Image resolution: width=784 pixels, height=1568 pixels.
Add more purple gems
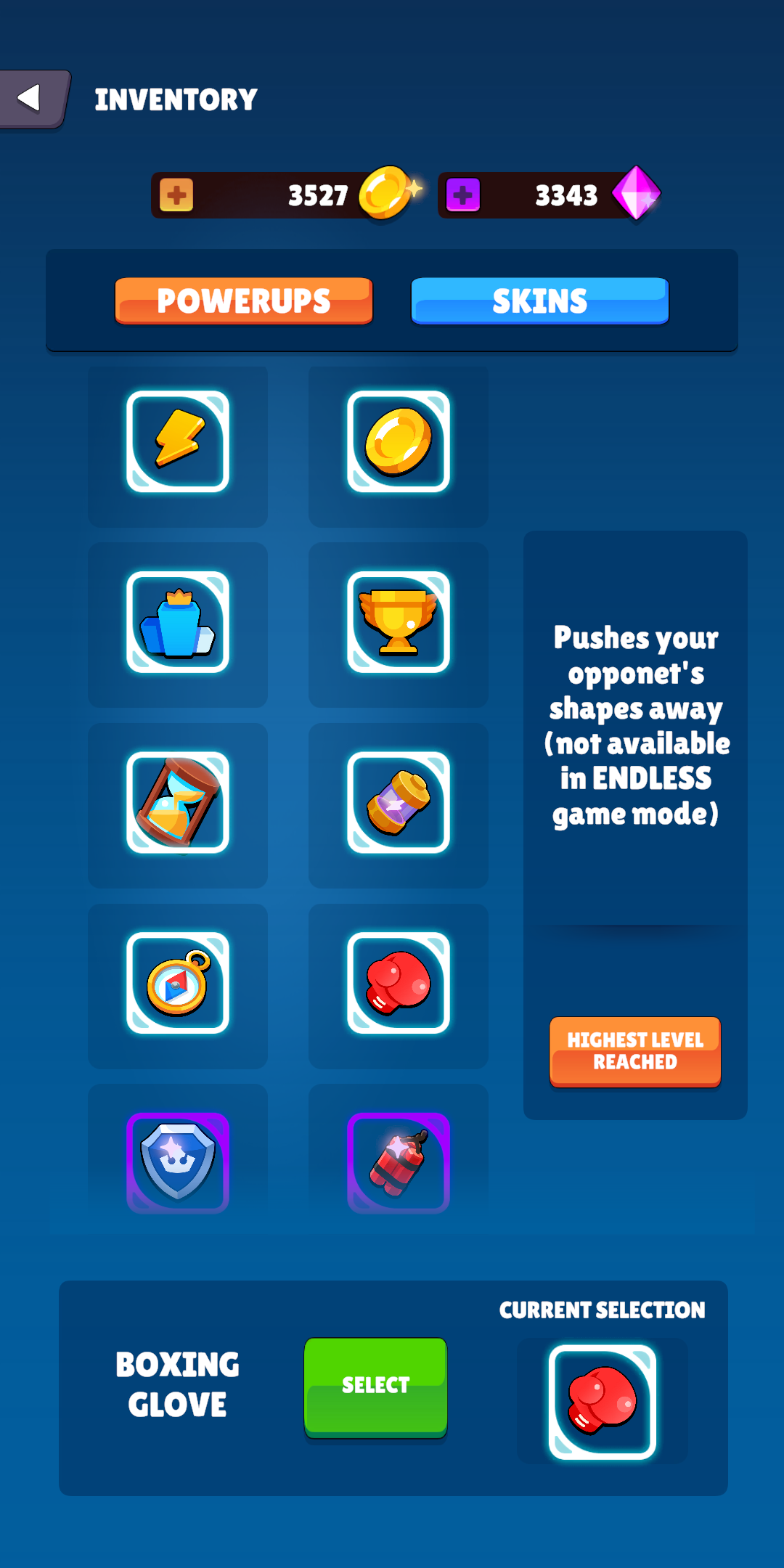(463, 195)
